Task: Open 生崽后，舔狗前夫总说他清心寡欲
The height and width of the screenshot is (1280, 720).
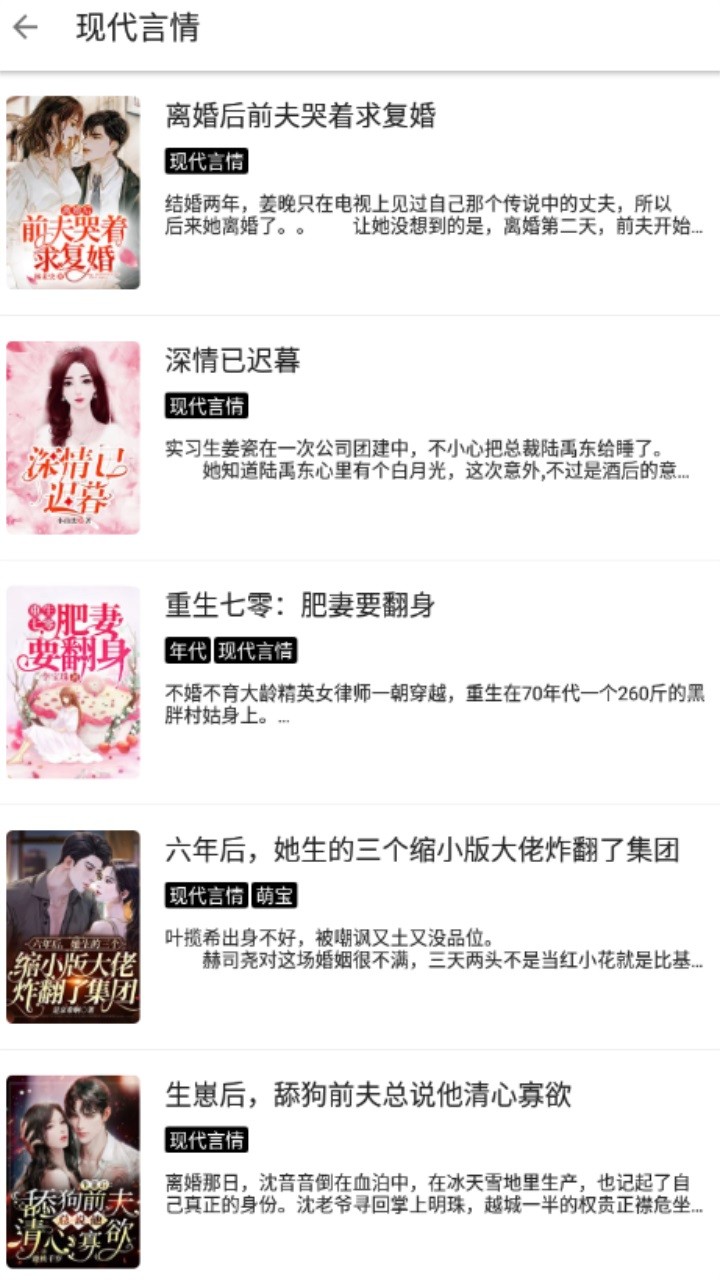Action: 368,1094
